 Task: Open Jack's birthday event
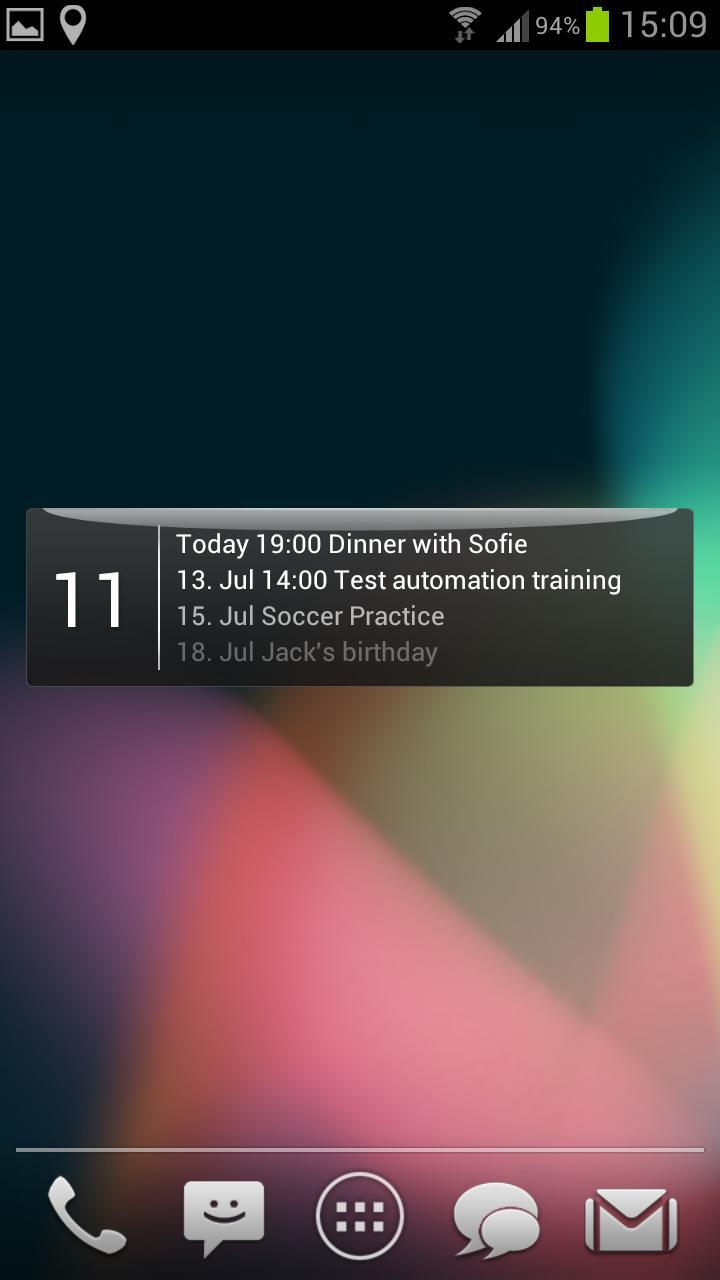pyautogui.click(x=307, y=653)
